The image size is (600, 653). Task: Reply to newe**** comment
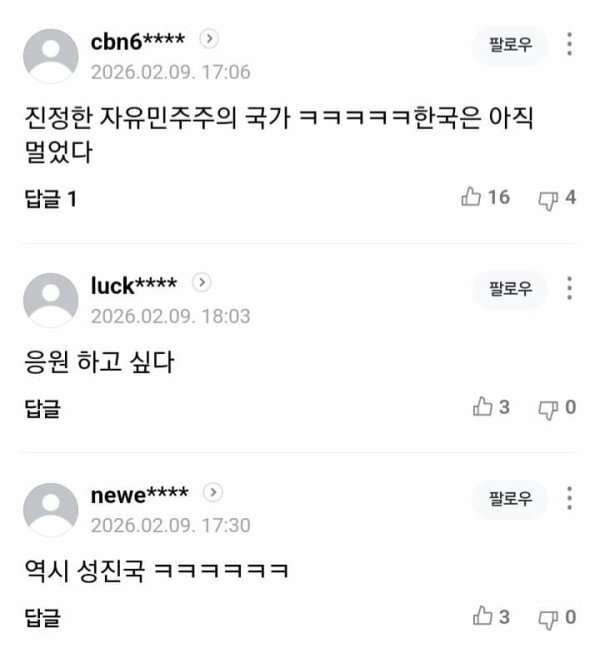[42, 617]
